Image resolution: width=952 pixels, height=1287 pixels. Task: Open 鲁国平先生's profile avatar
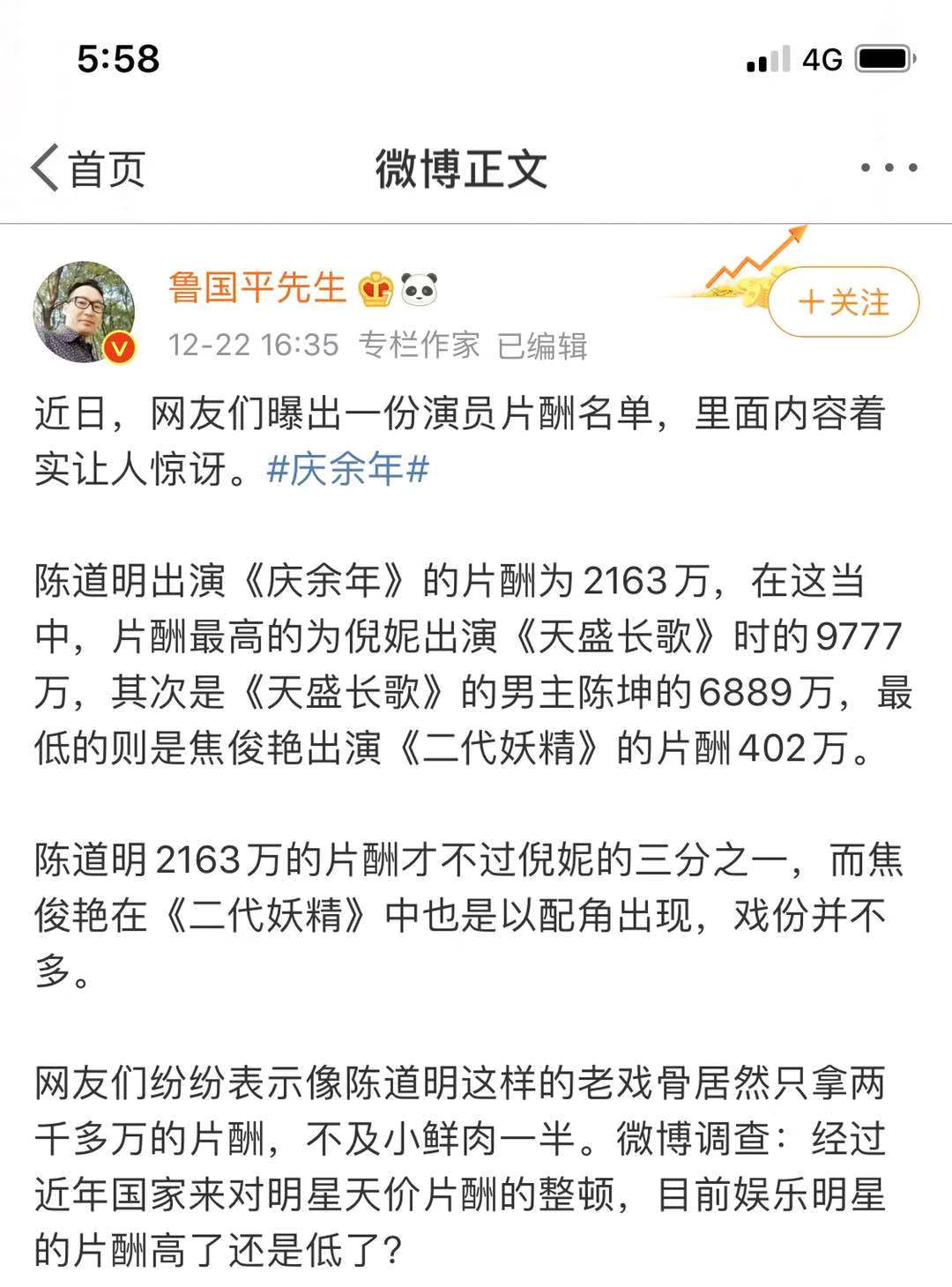[85, 311]
